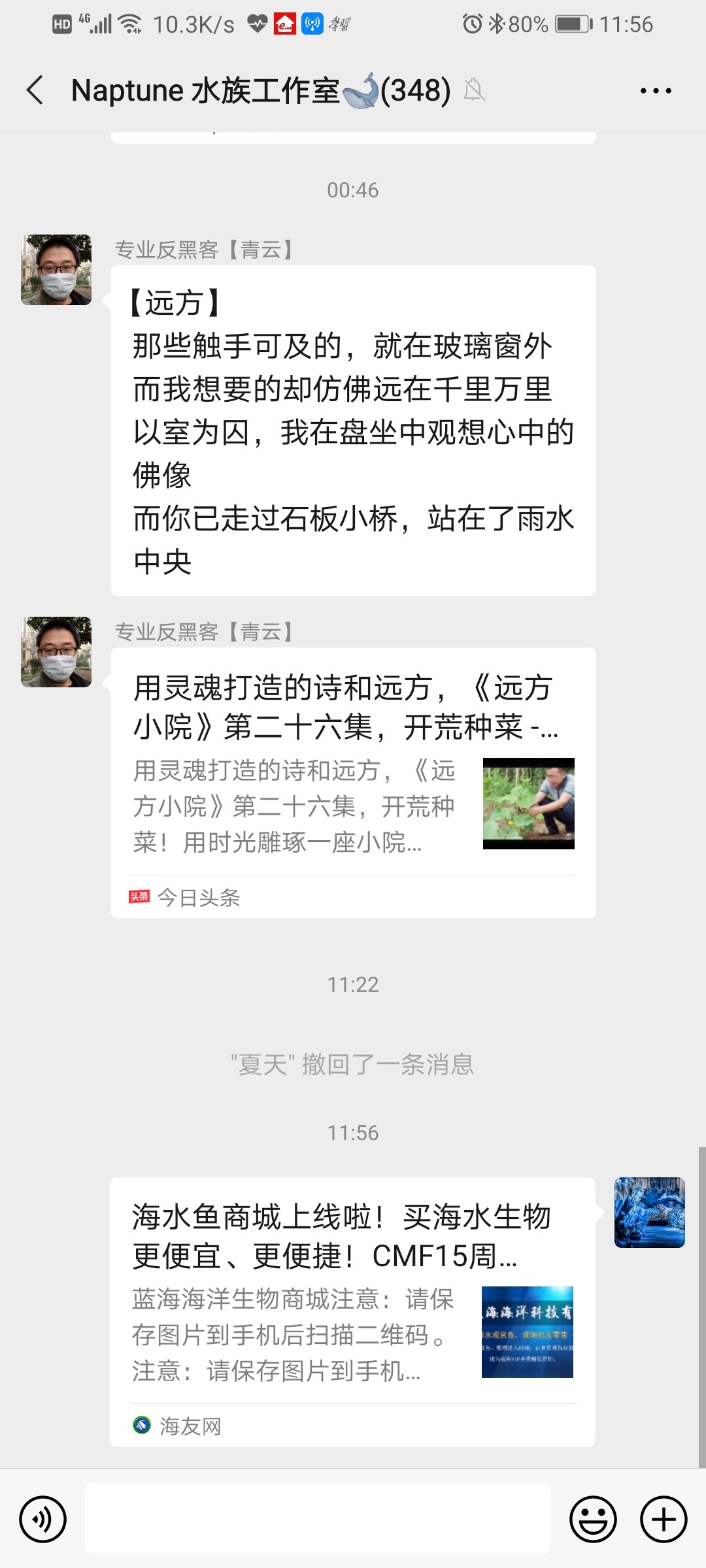Viewport: 706px width, 1568px height.
Task: Open the 【远方】 poem message bubble
Action: pyautogui.click(x=353, y=431)
